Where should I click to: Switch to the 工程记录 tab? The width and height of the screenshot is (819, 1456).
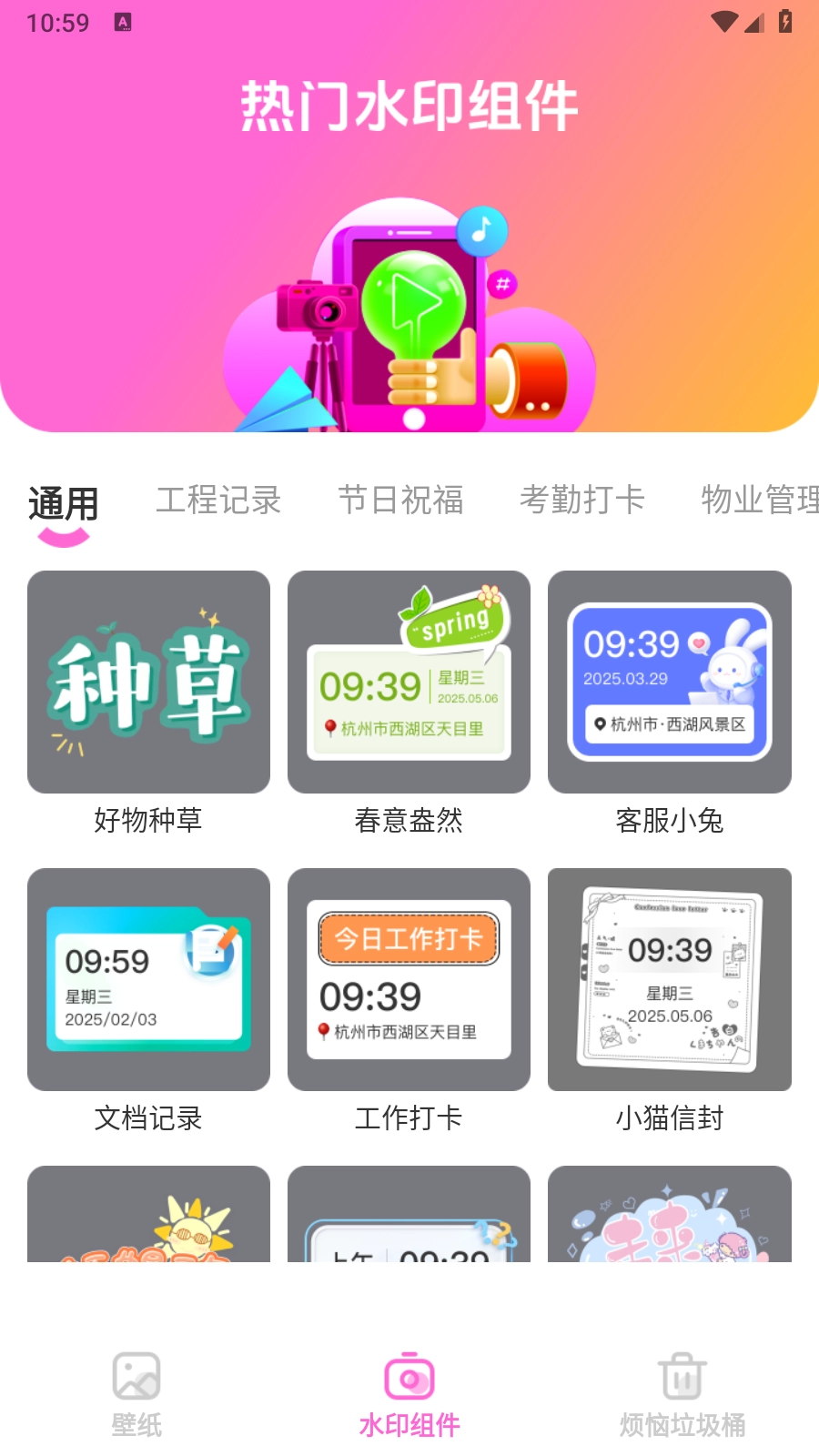pos(219,501)
